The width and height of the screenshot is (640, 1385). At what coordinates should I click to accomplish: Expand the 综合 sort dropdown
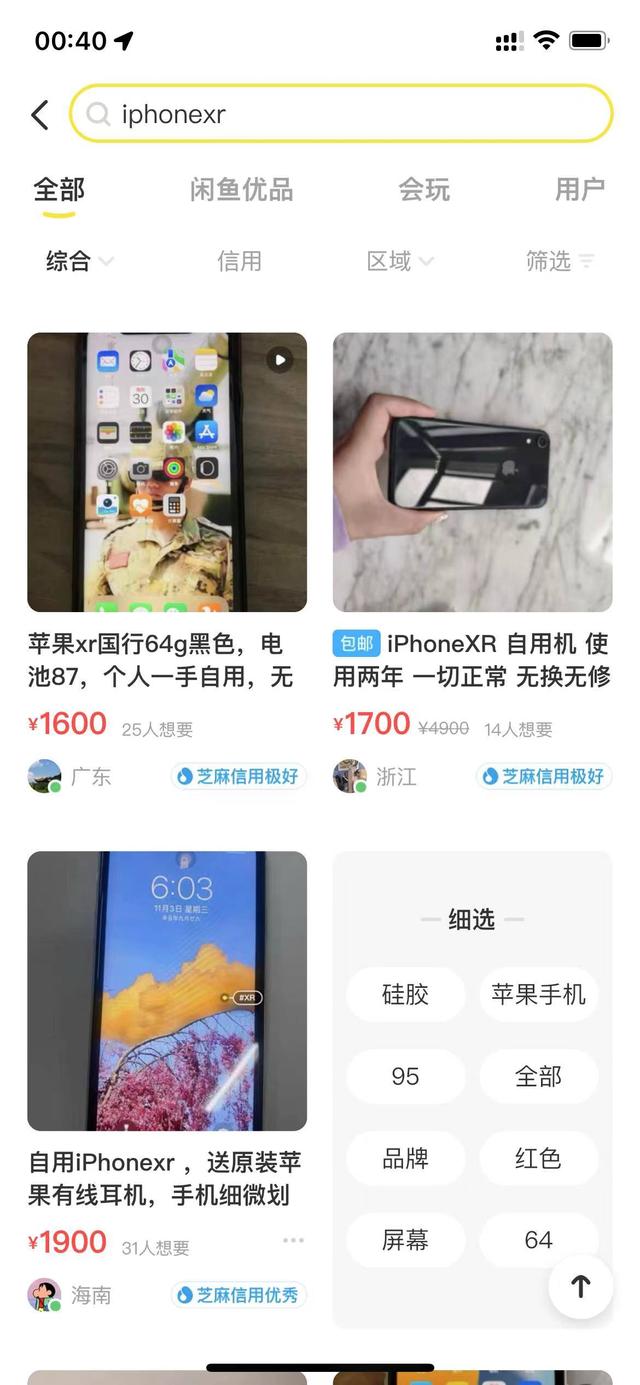coord(78,261)
